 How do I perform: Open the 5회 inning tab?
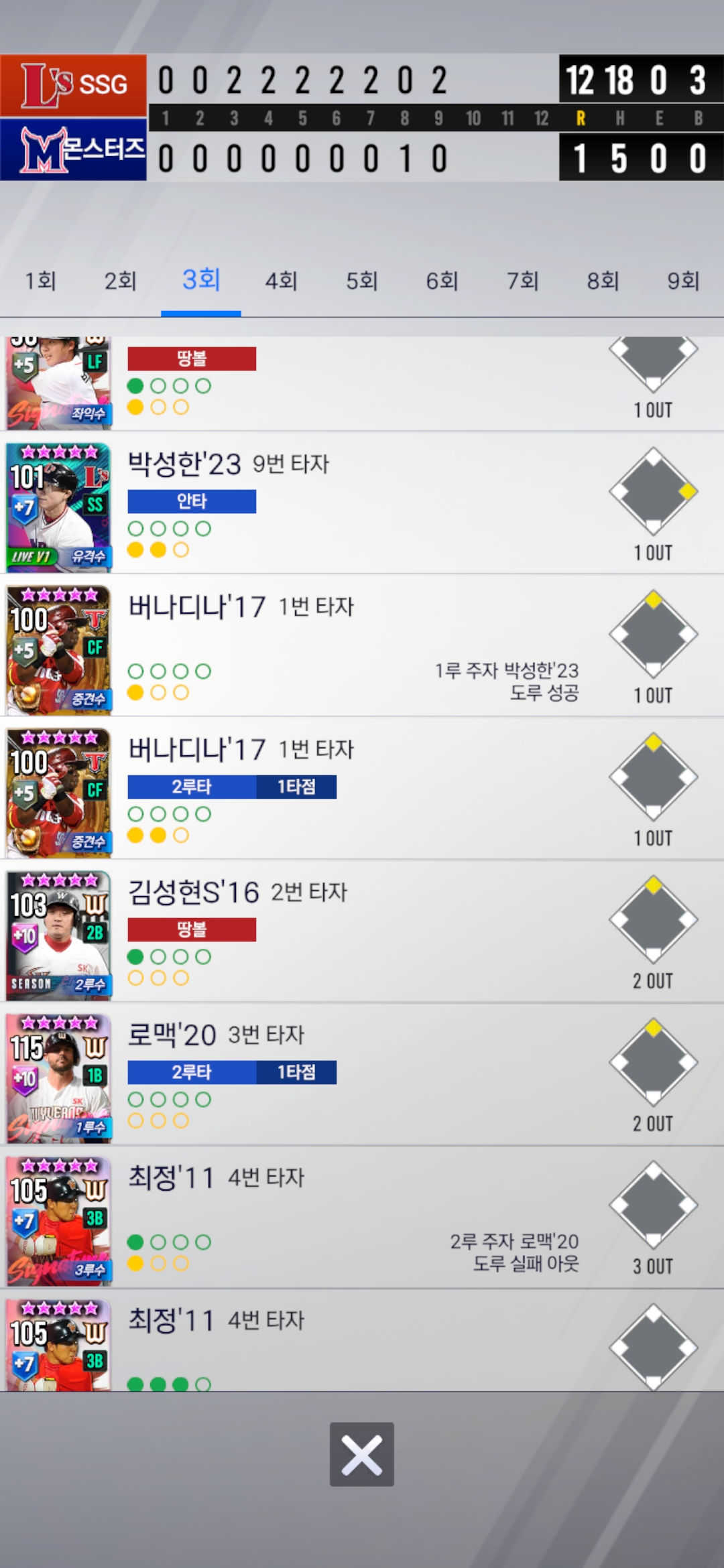(x=362, y=280)
